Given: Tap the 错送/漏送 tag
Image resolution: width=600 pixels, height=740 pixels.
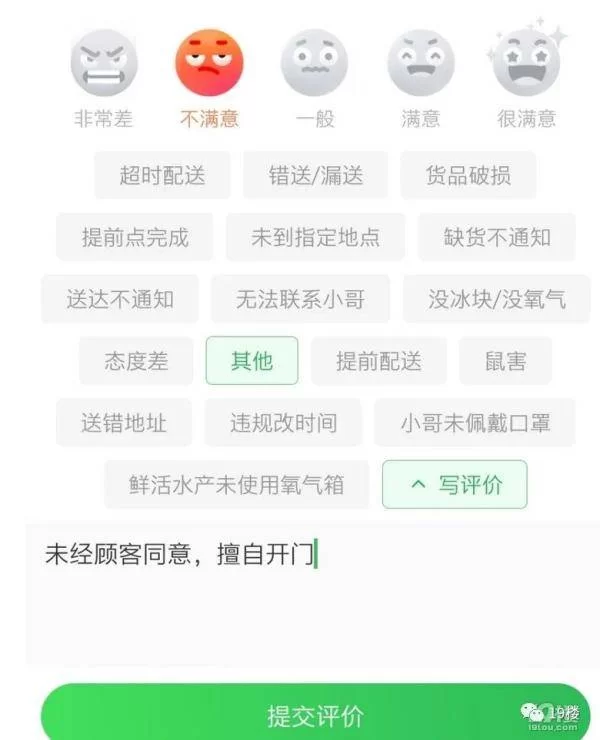Looking at the screenshot, I should pyautogui.click(x=315, y=176).
